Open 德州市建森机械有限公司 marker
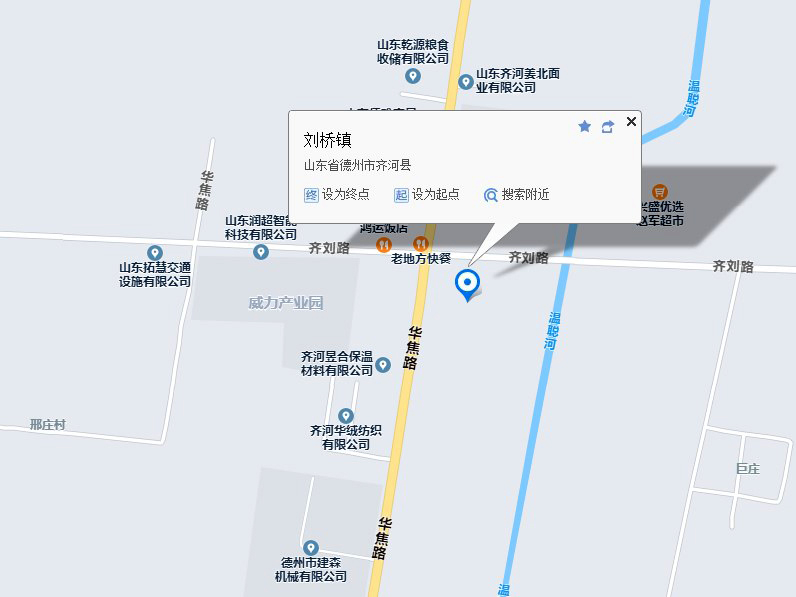The height and width of the screenshot is (597, 796). (x=311, y=548)
